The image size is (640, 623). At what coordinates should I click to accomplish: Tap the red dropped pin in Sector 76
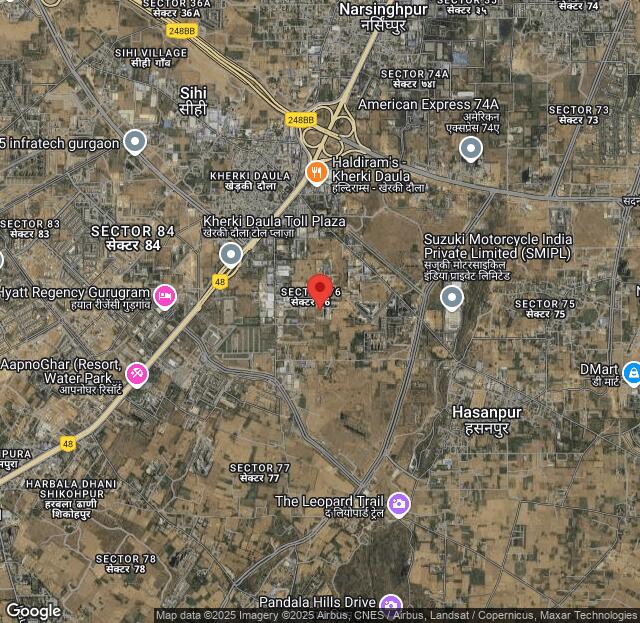[x=319, y=290]
